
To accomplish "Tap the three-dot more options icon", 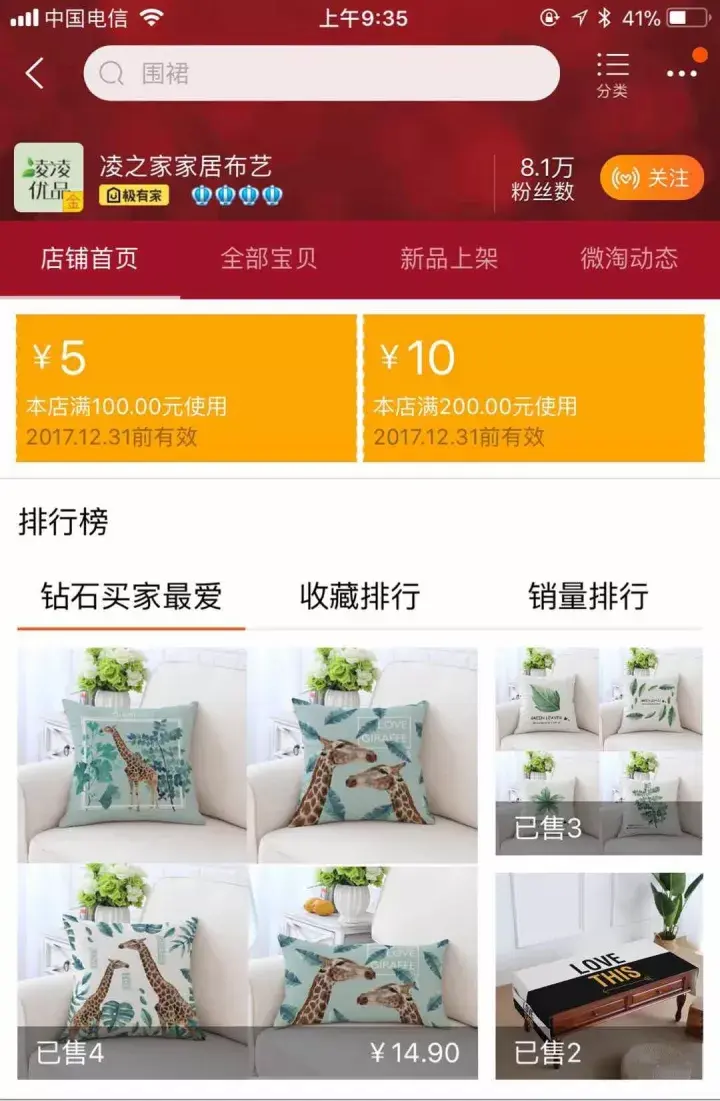I will [x=681, y=71].
